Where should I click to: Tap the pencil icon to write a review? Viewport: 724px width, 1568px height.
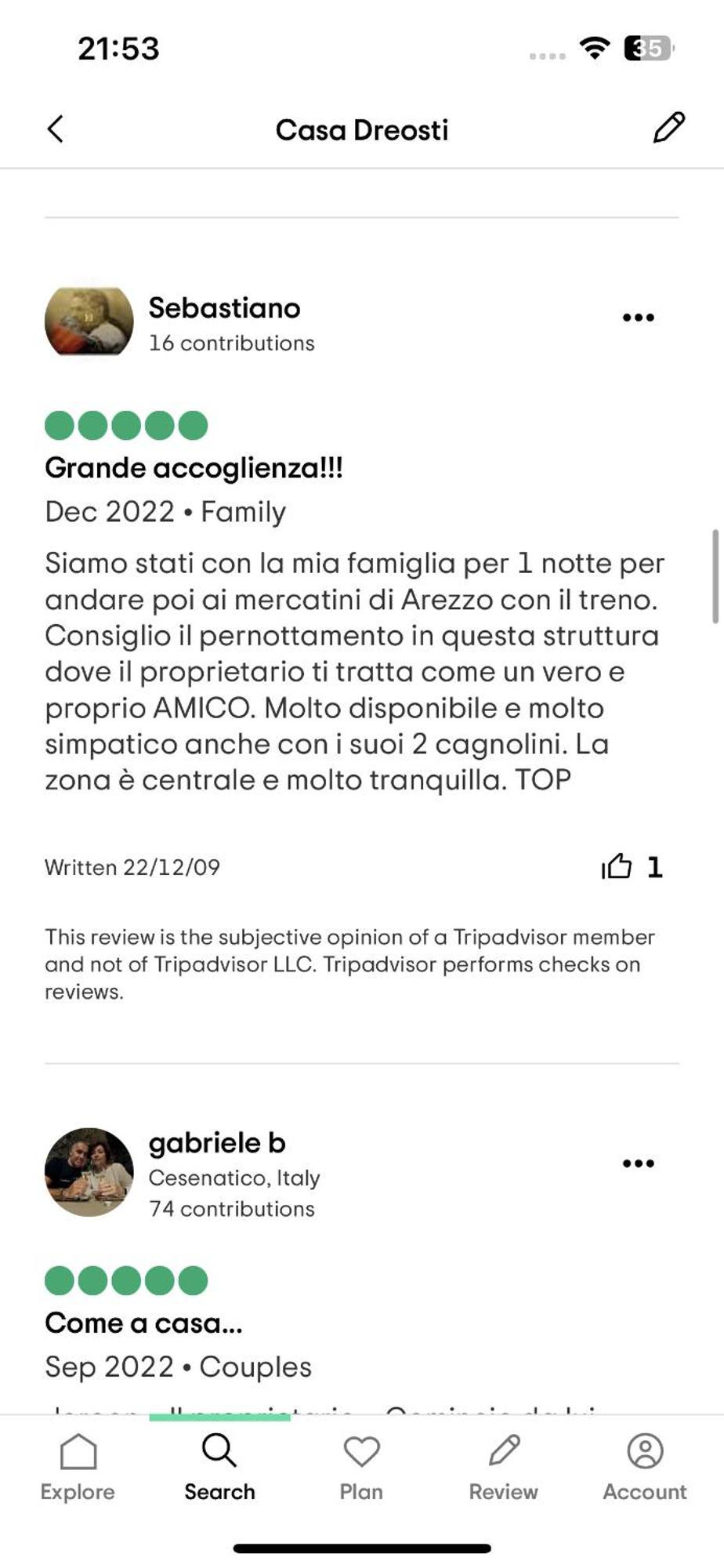(x=668, y=128)
